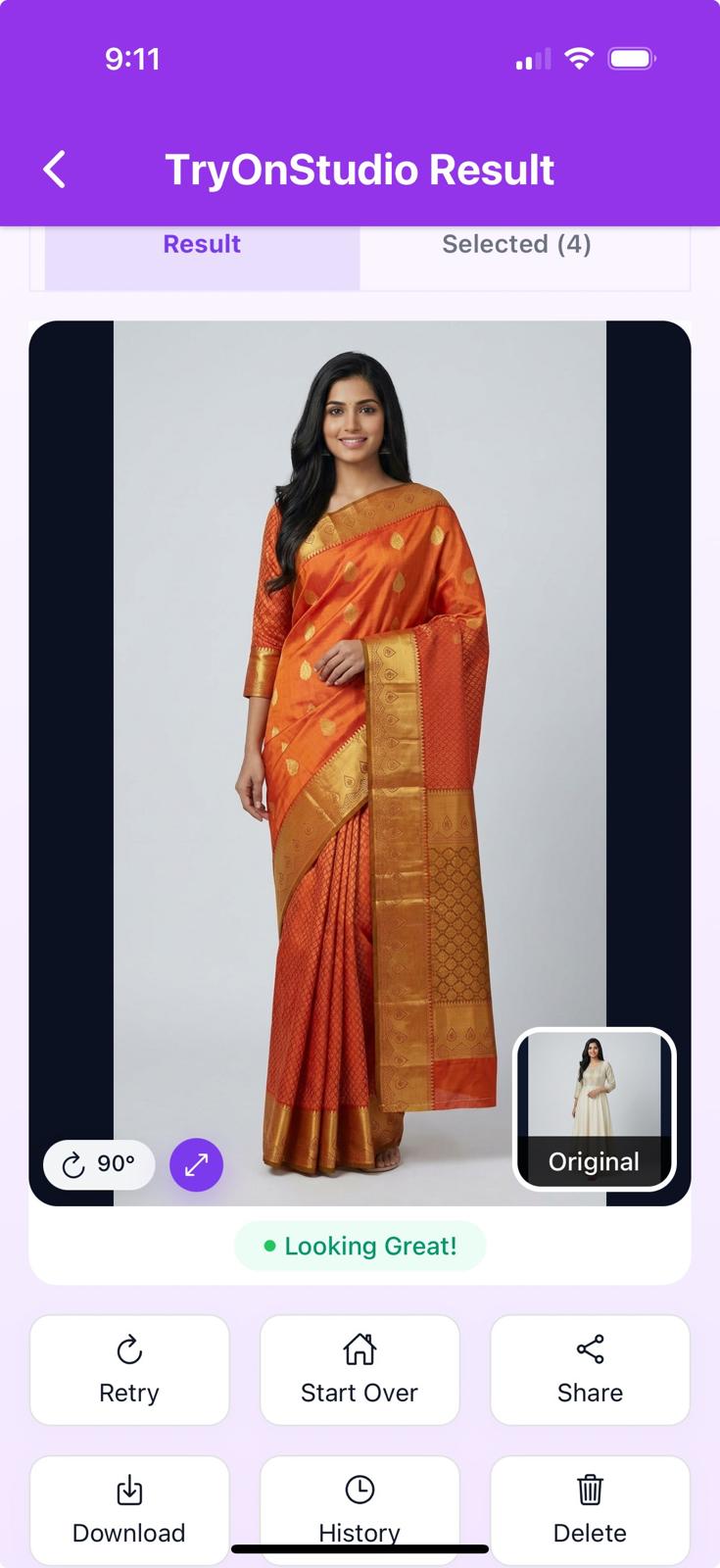Select the Retry refresh icon
This screenshot has width=720, height=1568.
[129, 1349]
